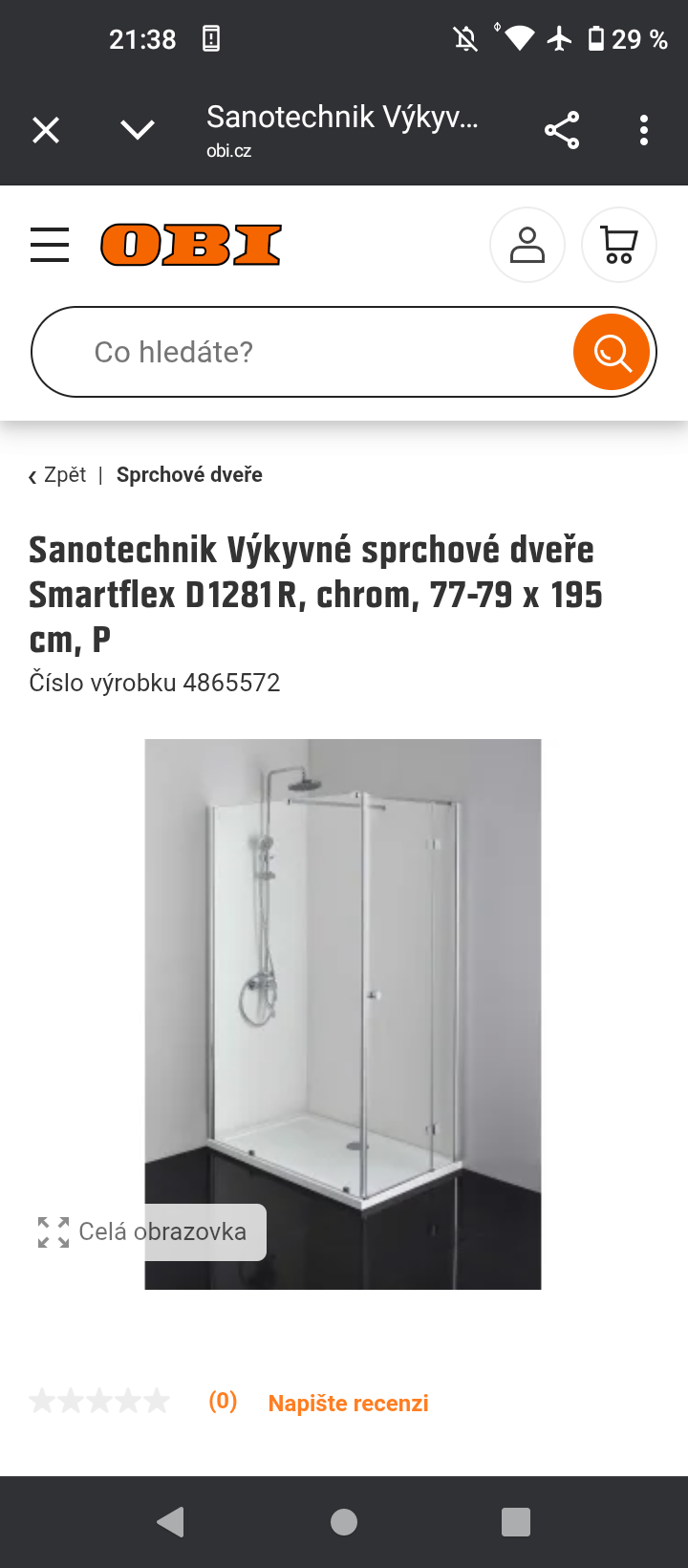Open the Sprchové dveře breadcrumb
The height and width of the screenshot is (1568, 688).
coord(189,475)
